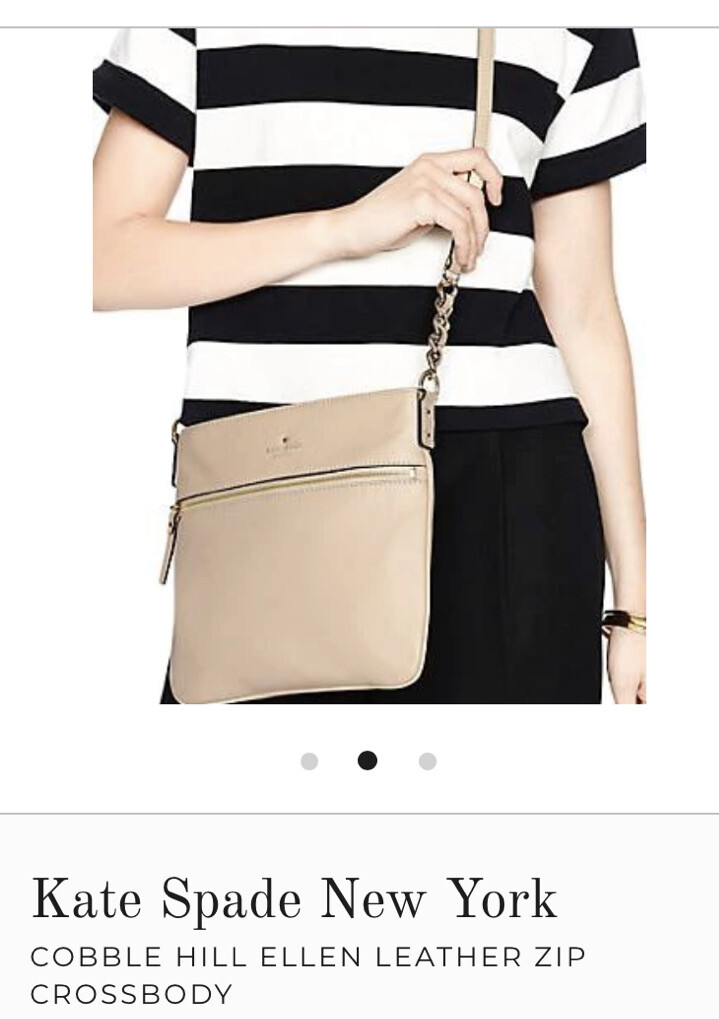719x1019 pixels.
Task: Select the third image indicator dot
Action: (427, 761)
